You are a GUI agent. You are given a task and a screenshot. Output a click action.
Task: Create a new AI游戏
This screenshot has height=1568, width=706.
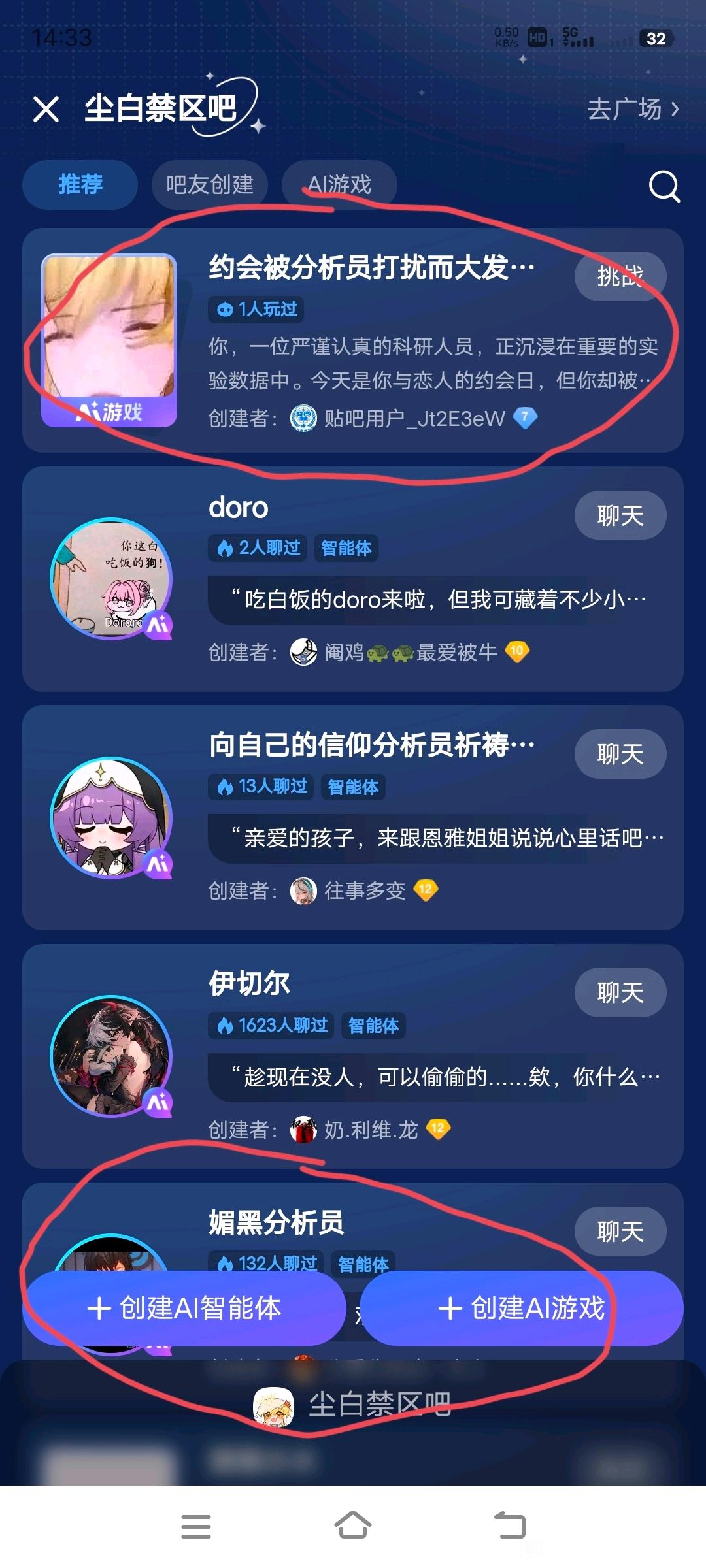521,1308
